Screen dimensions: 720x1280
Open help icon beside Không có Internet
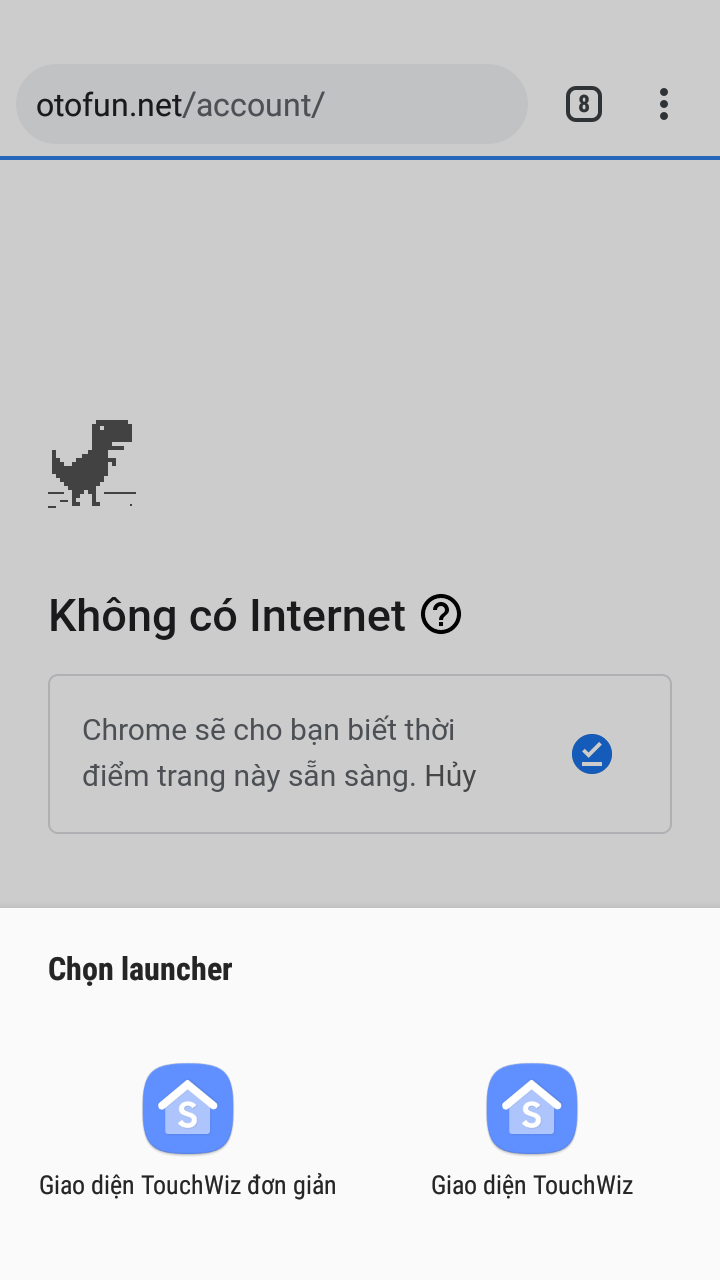441,615
